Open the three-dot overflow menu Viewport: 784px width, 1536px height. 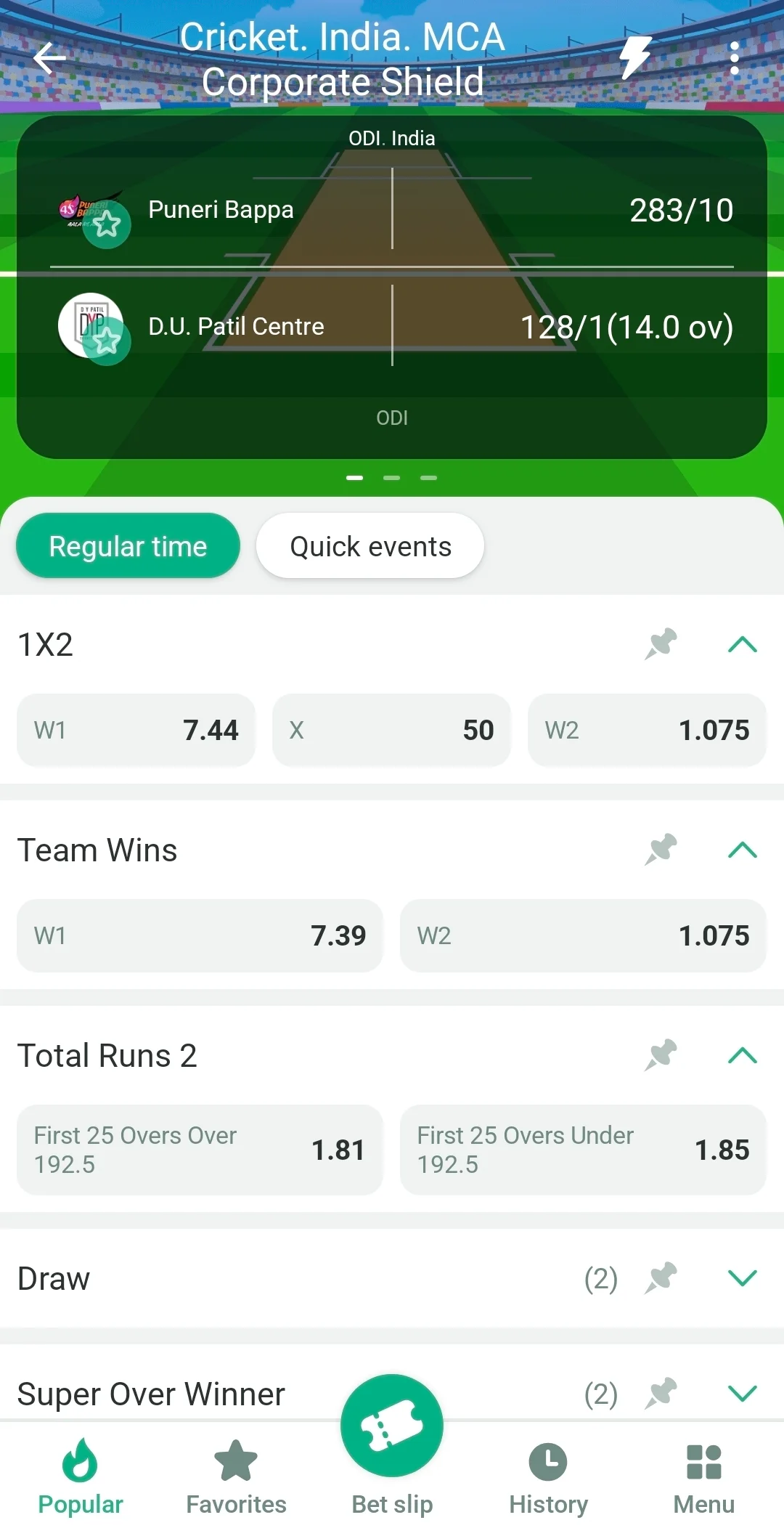(735, 58)
